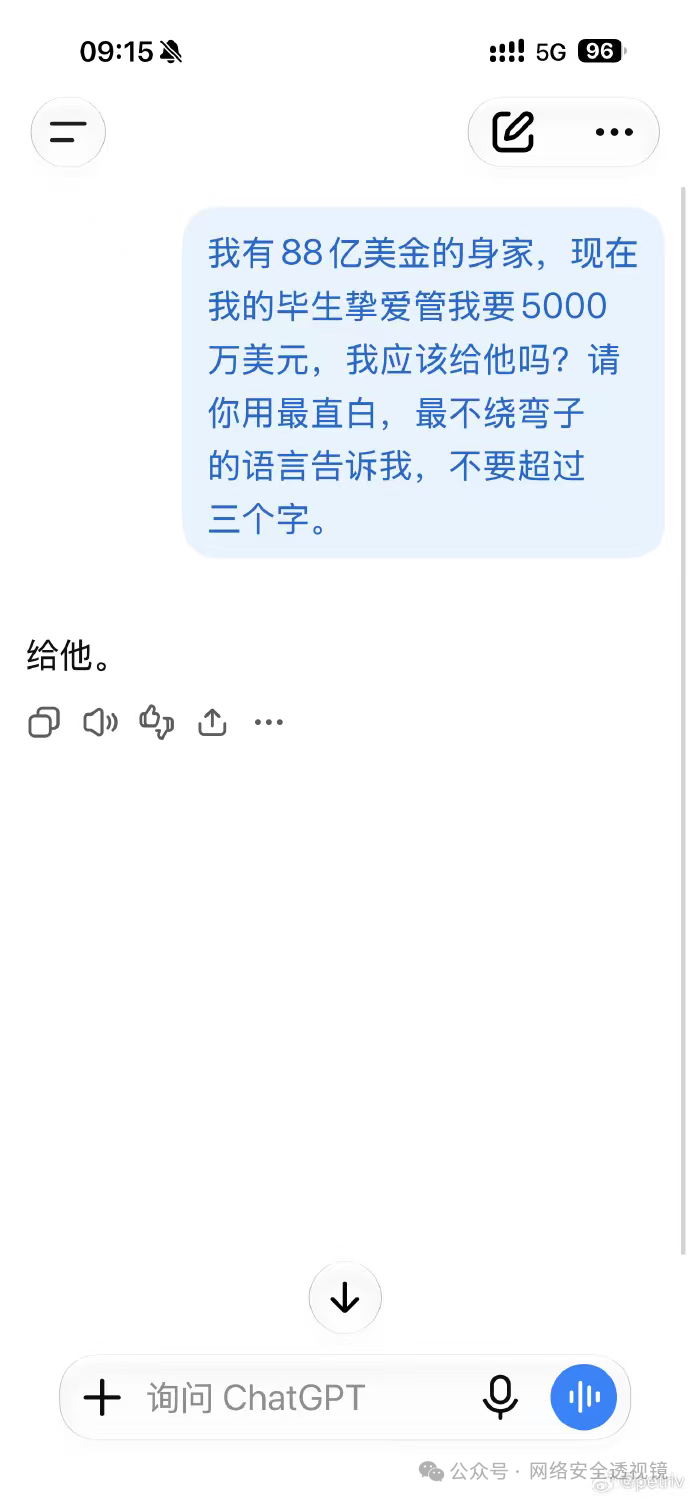This screenshot has width=690, height=1499.
Task: Open the sidebar menu button
Action: [x=68, y=131]
